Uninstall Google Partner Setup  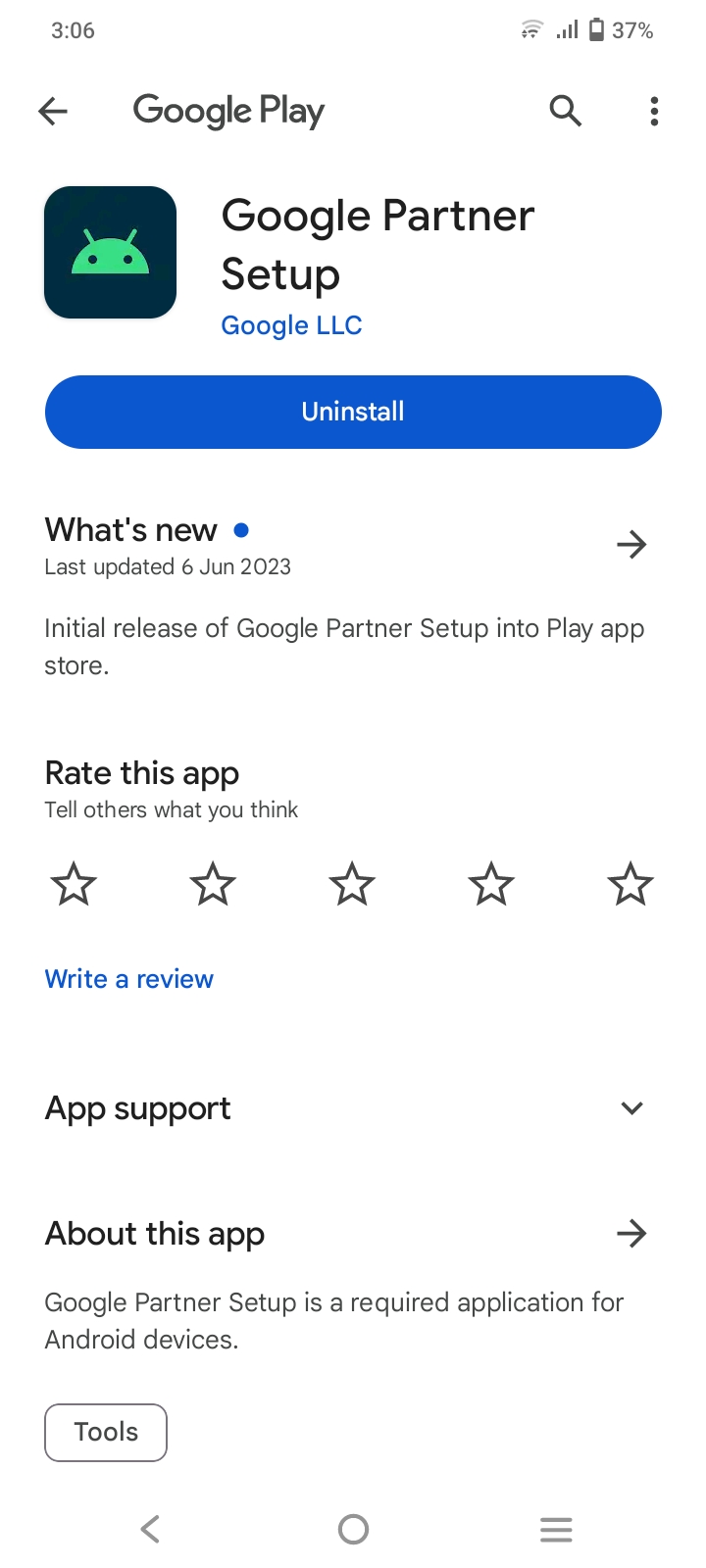tap(353, 412)
